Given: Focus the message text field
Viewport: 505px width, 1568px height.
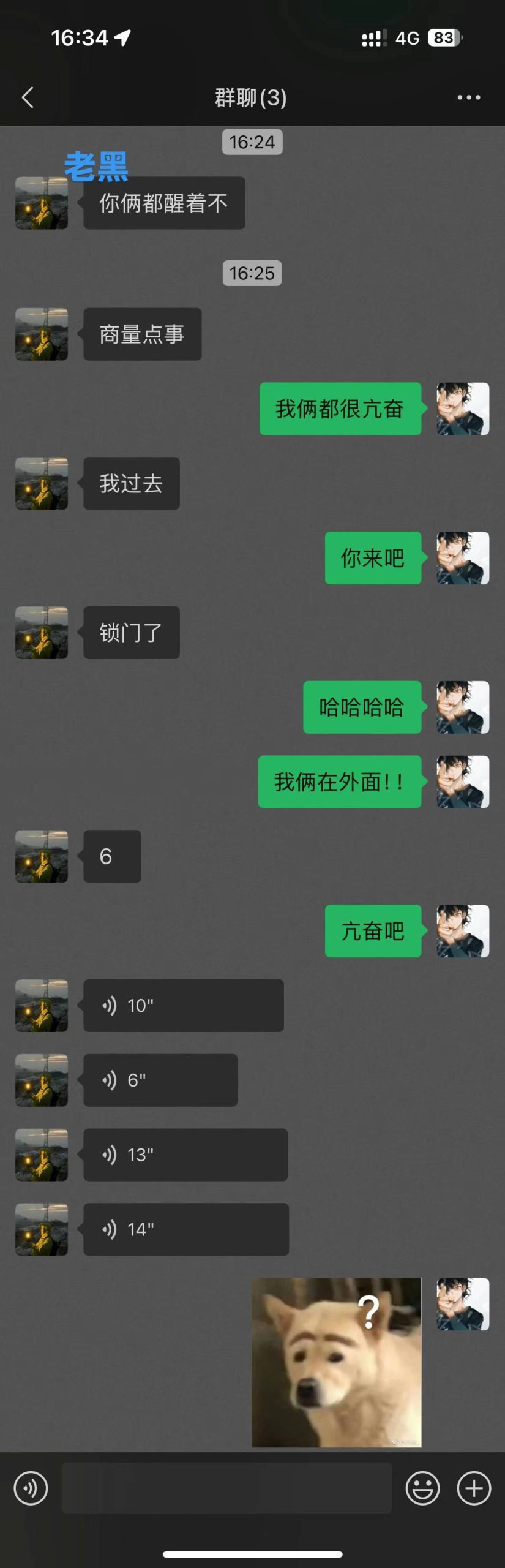Looking at the screenshot, I should click(226, 1488).
